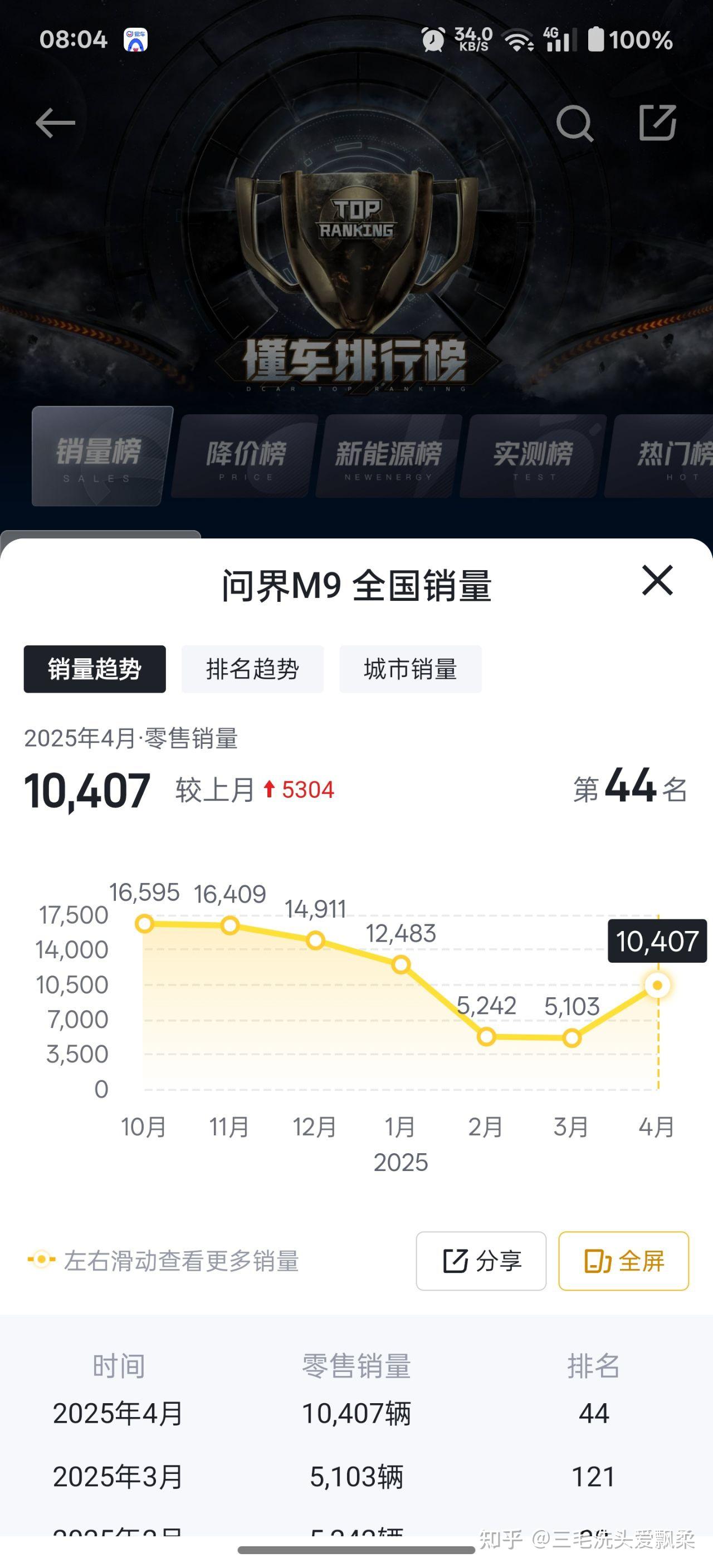Viewport: 713px width, 1568px height.
Task: Go back using the top-left arrow
Action: (55, 123)
